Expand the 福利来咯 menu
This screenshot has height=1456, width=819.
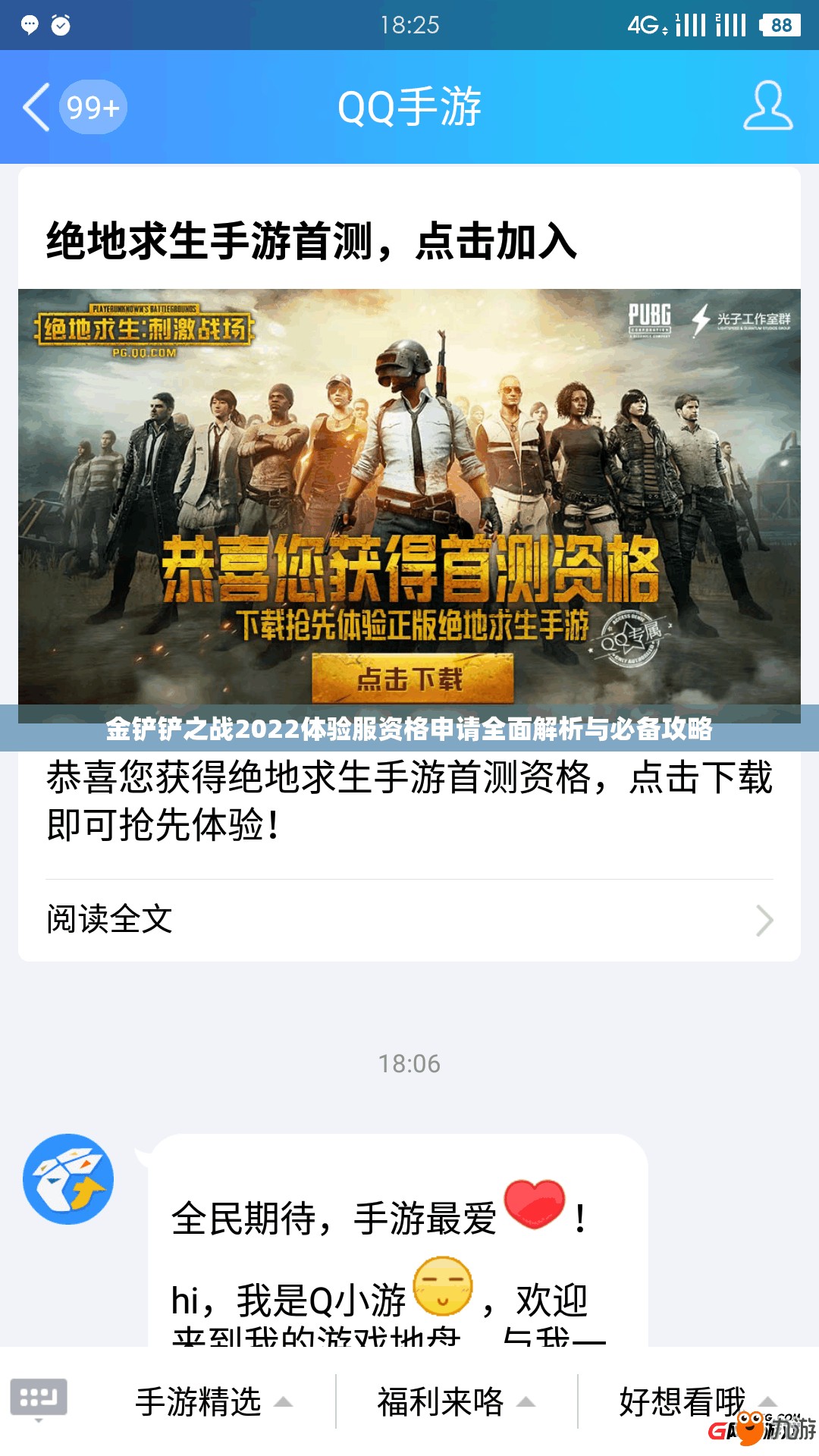(456, 1402)
